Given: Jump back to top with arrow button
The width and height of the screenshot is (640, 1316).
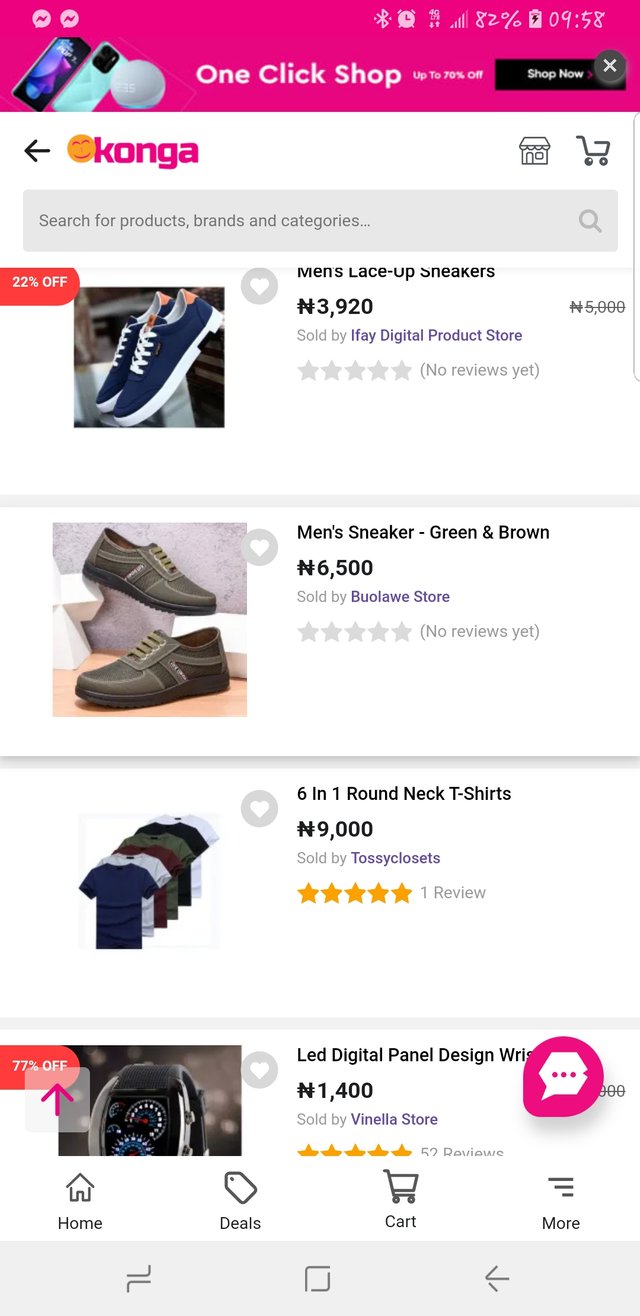Looking at the screenshot, I should tap(57, 1100).
